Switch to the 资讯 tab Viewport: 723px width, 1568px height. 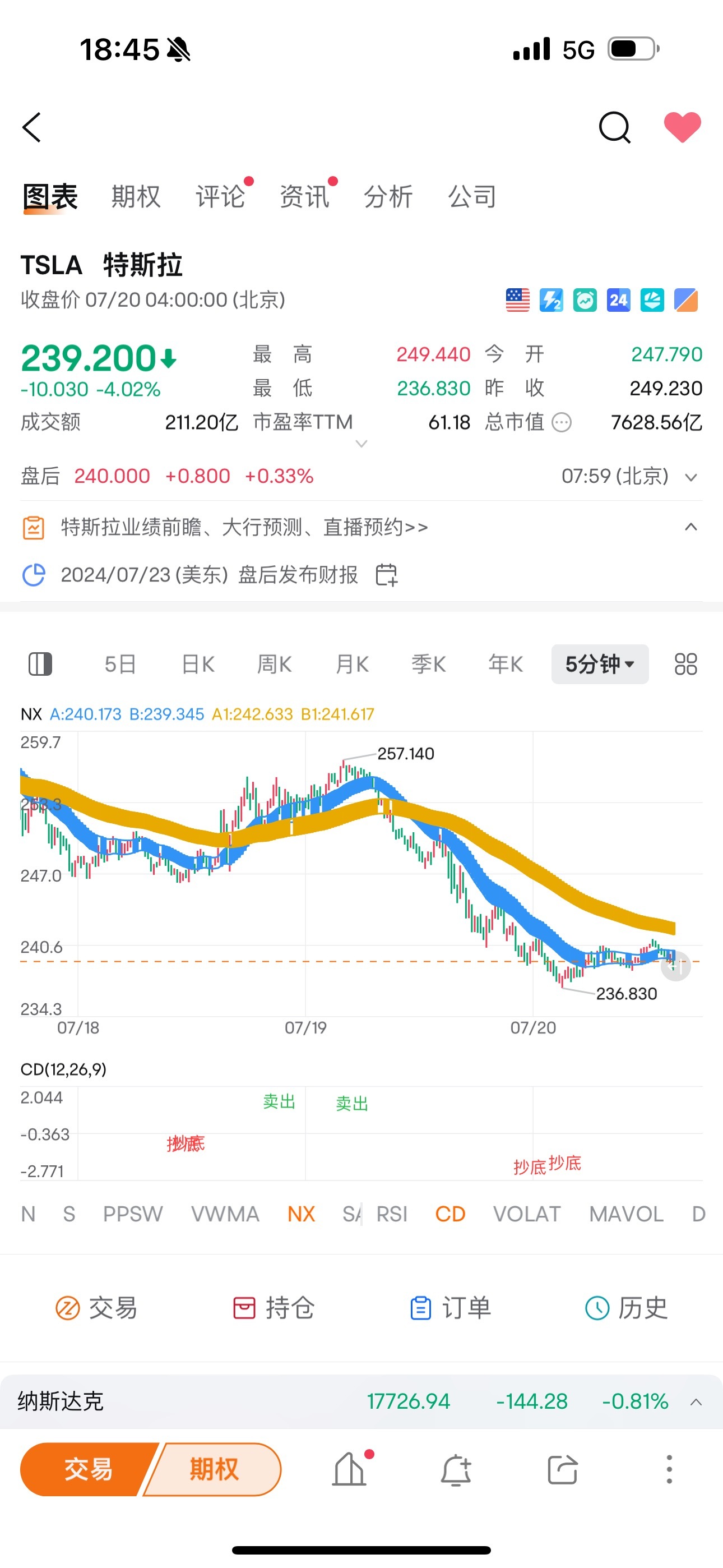click(304, 197)
